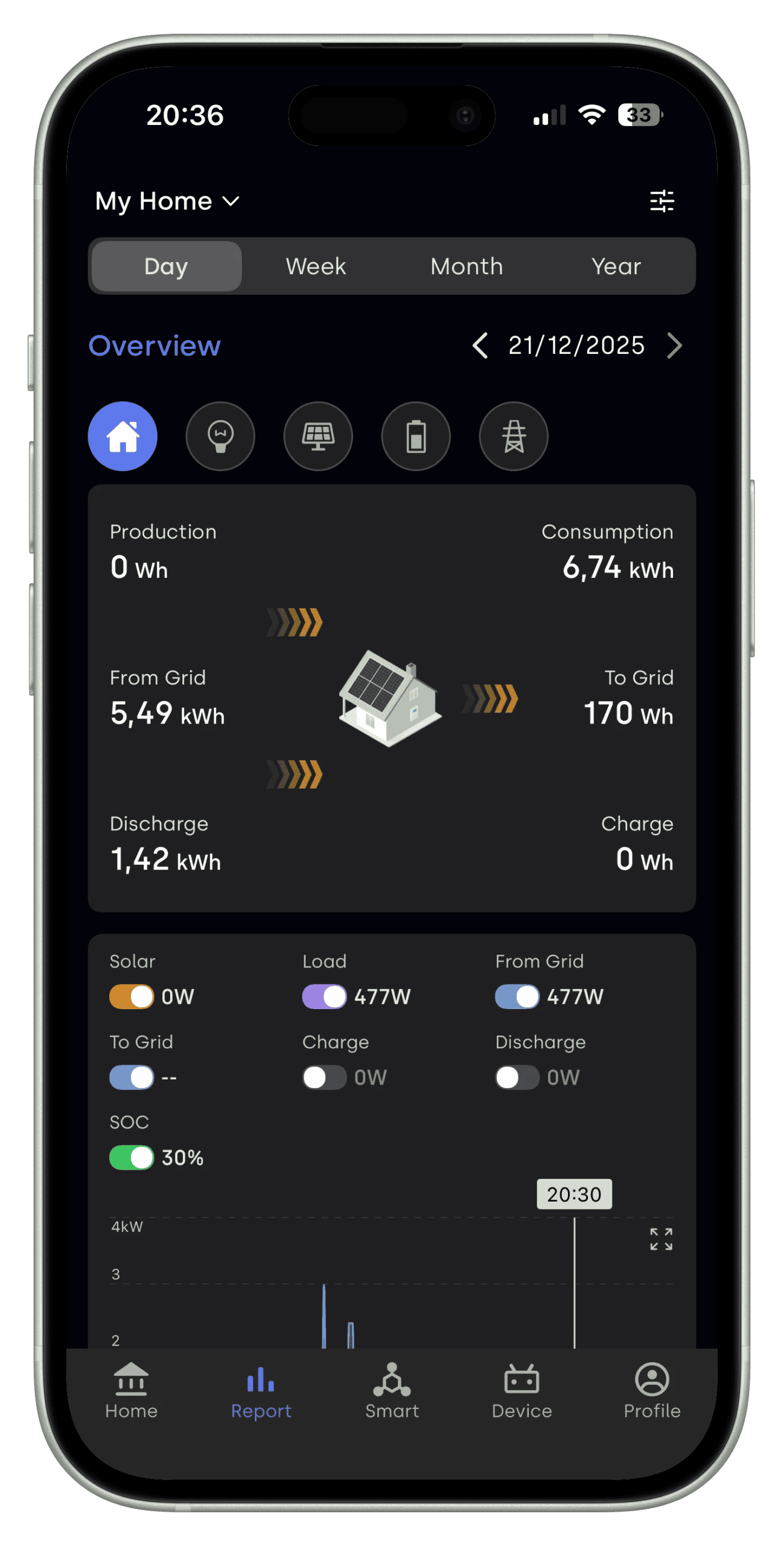Open the Profile tab
The image size is (784, 1546).
(x=652, y=1390)
